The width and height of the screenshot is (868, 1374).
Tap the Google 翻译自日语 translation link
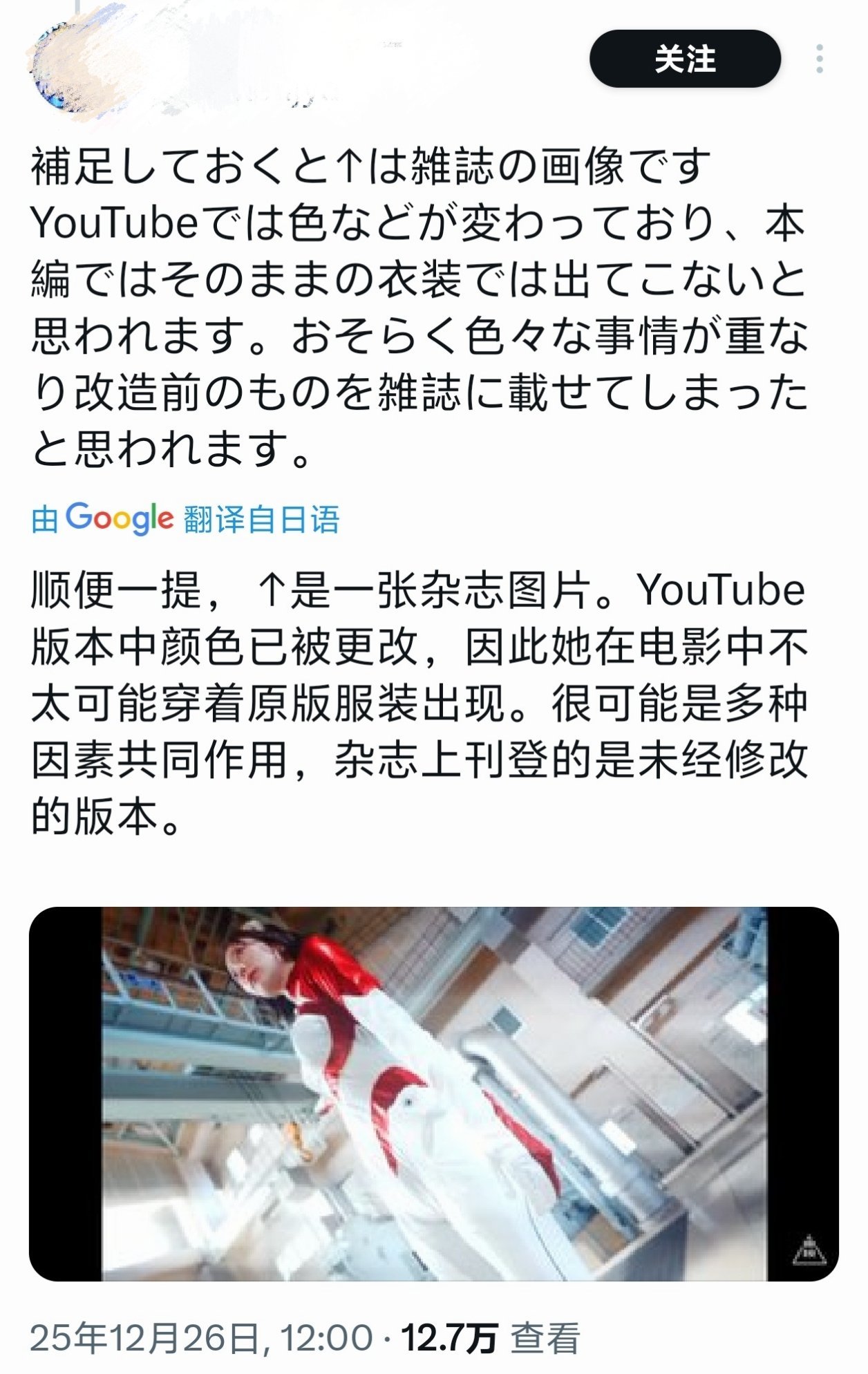point(185,519)
